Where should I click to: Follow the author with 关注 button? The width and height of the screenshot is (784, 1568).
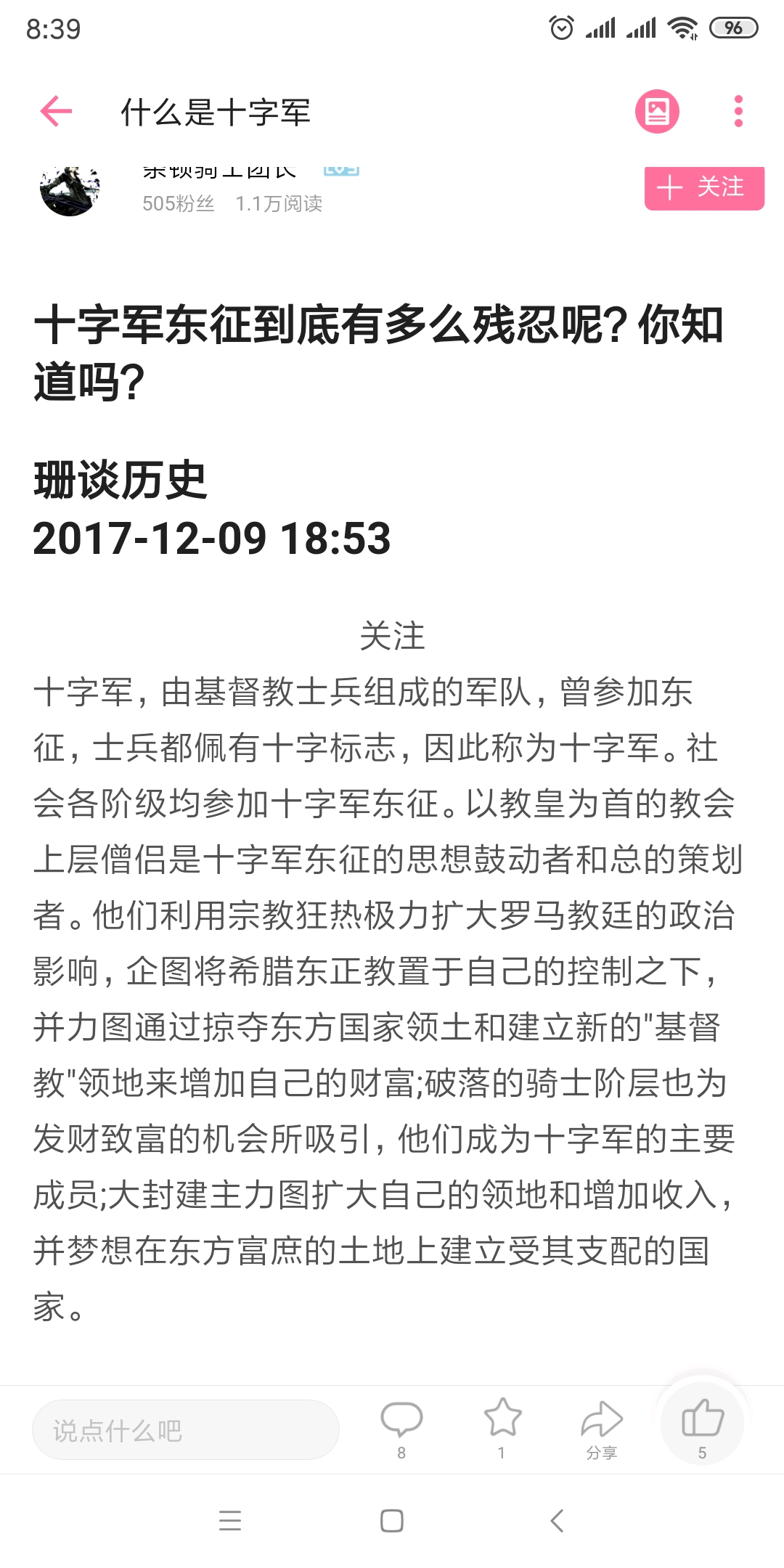[704, 187]
